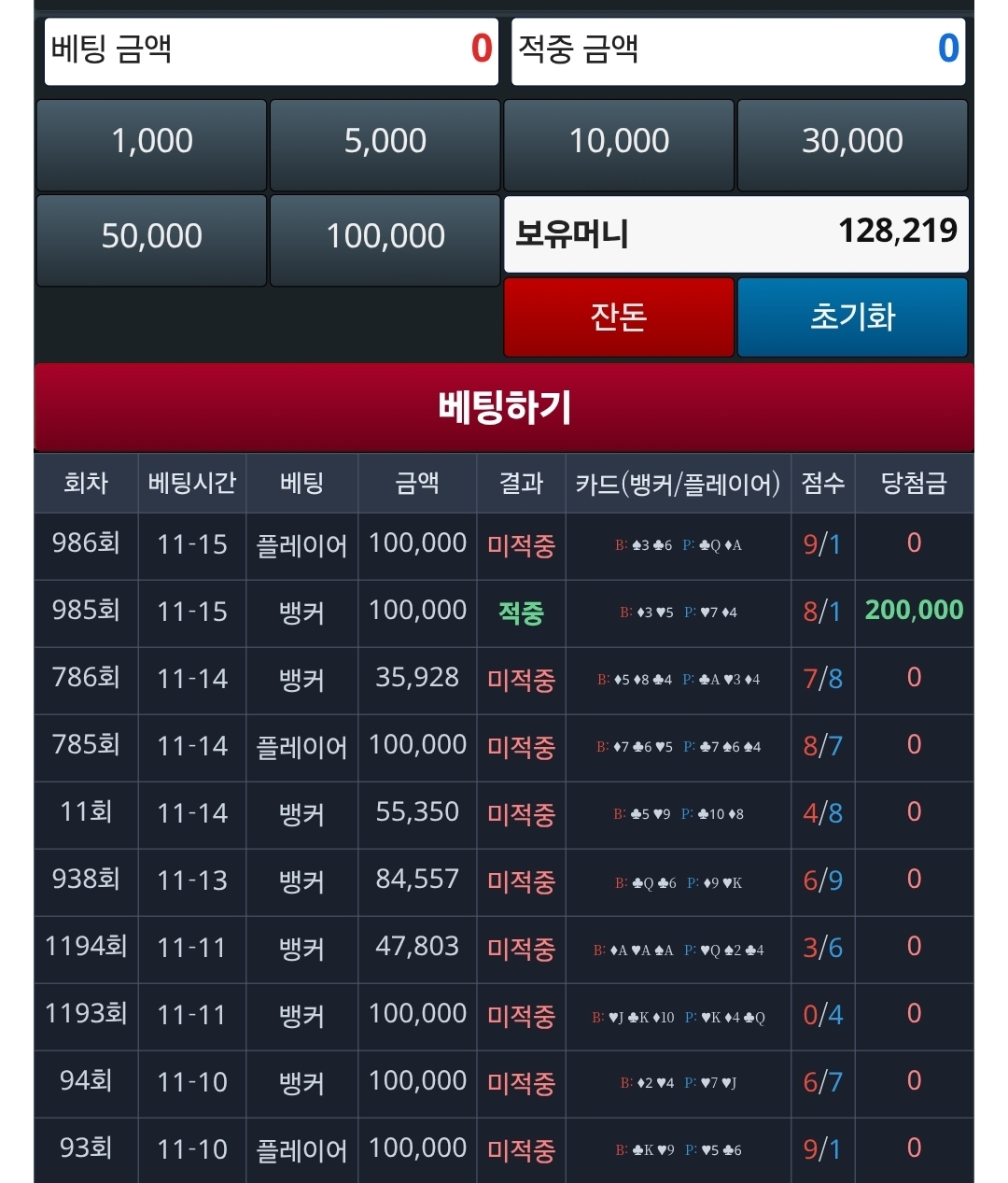
Task: Reset the amount with 초기화
Action: click(852, 317)
